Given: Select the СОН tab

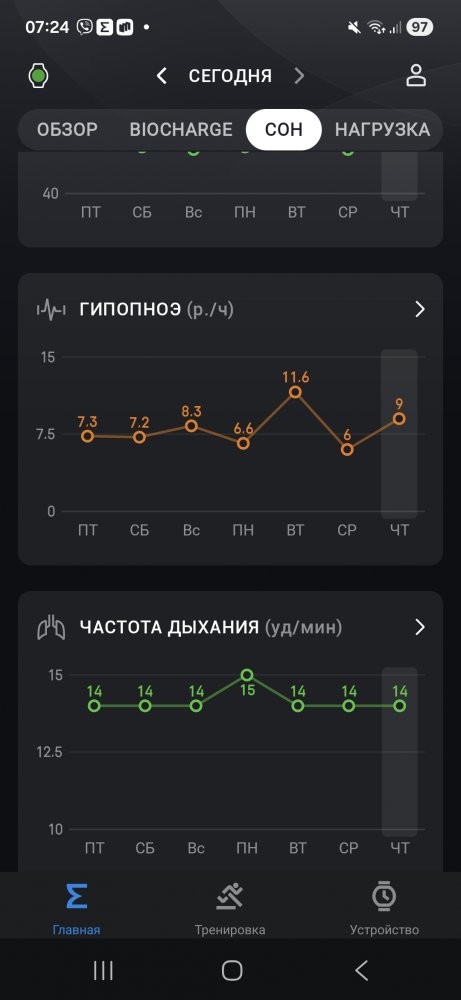Looking at the screenshot, I should click(284, 129).
